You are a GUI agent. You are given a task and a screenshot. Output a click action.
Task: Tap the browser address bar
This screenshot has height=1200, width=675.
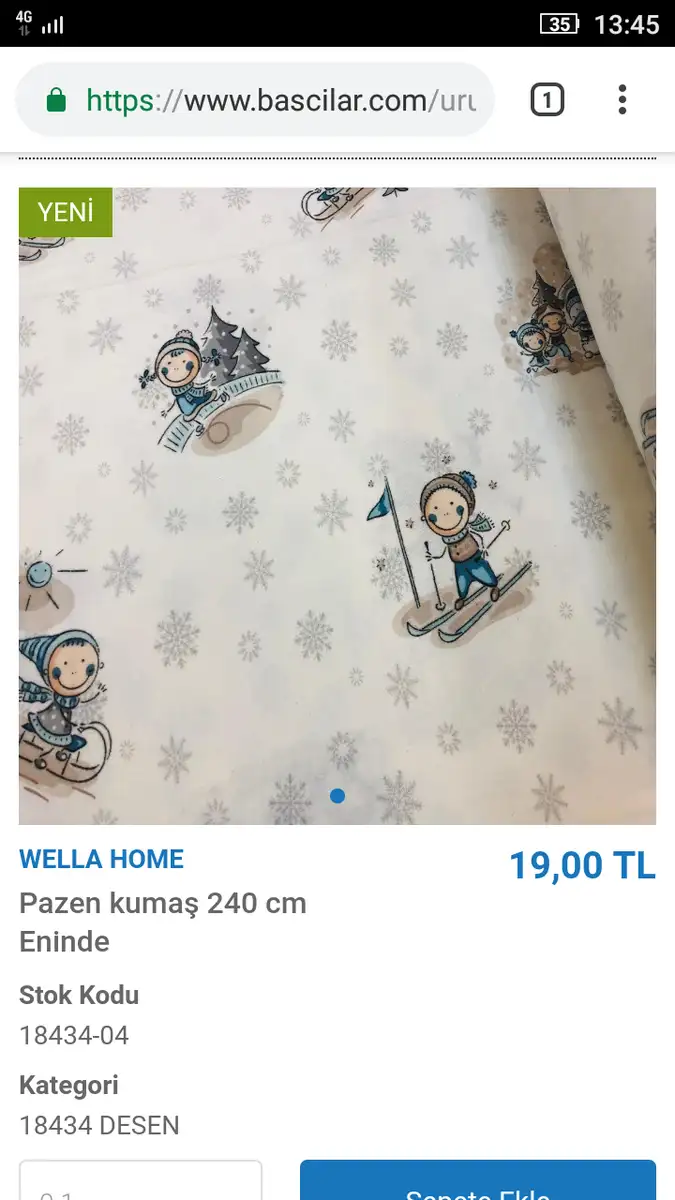(256, 100)
